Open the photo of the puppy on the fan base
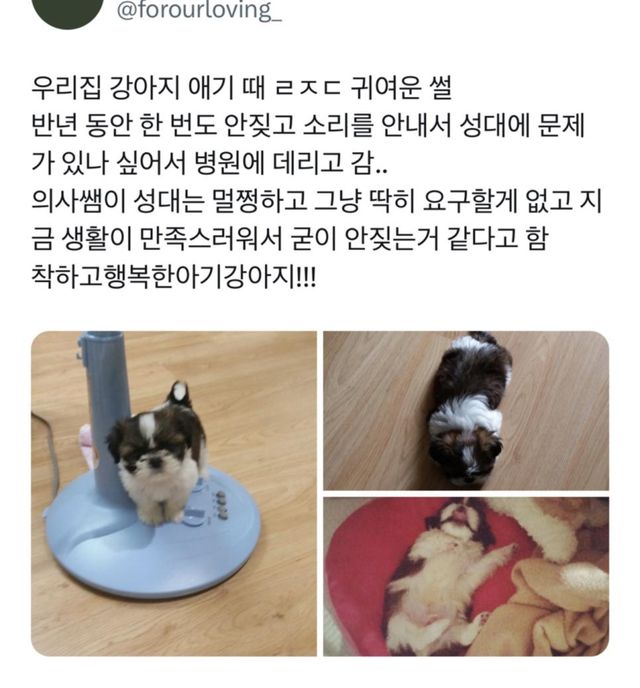 (174, 493)
